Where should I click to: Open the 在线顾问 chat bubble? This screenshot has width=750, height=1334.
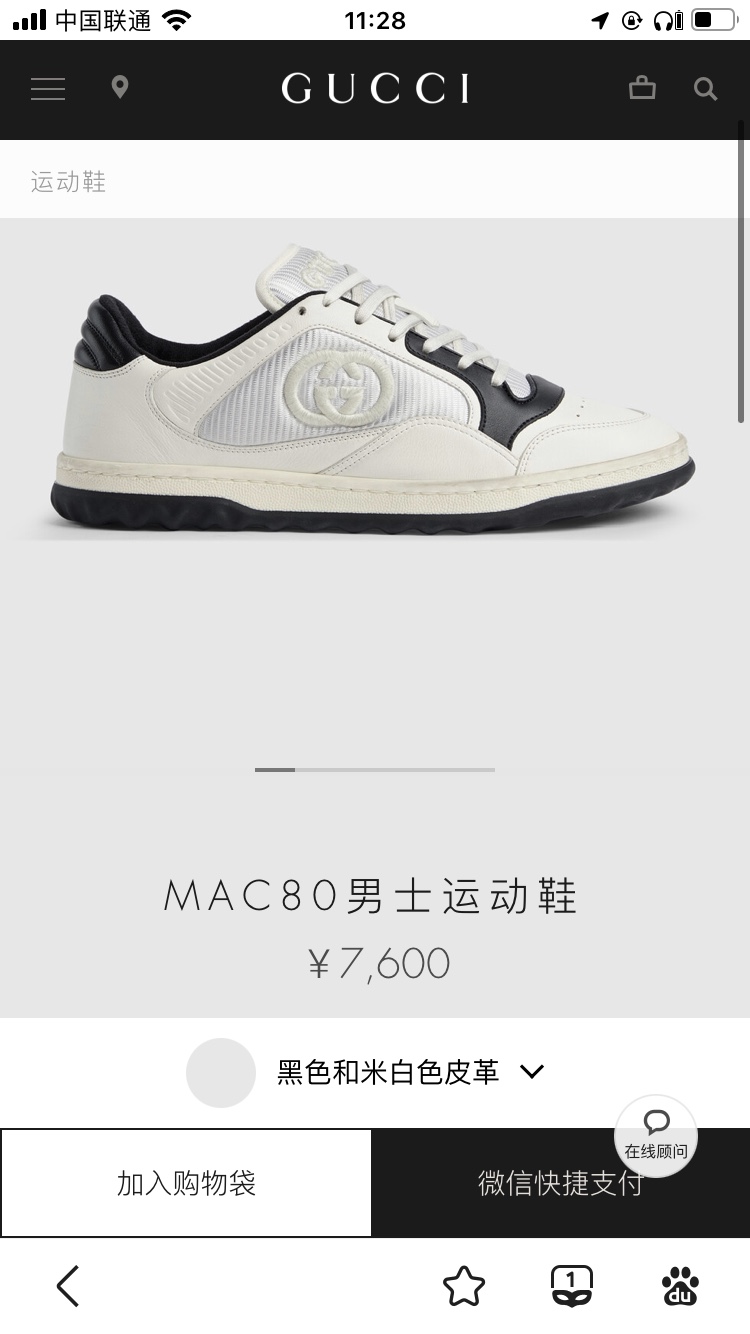click(x=656, y=1134)
